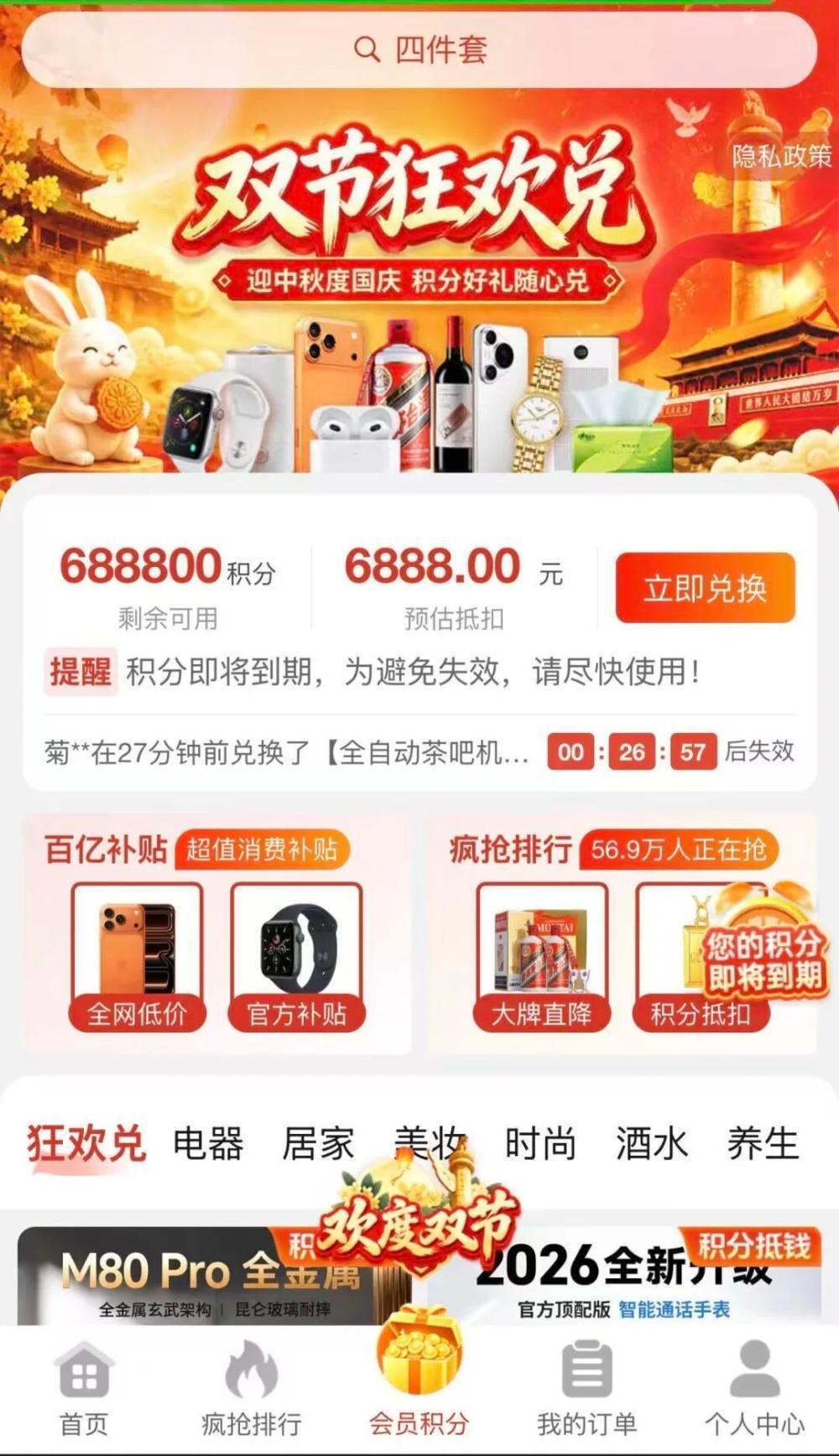Open the 2026全新升级 smartwatch card

coord(624,1276)
